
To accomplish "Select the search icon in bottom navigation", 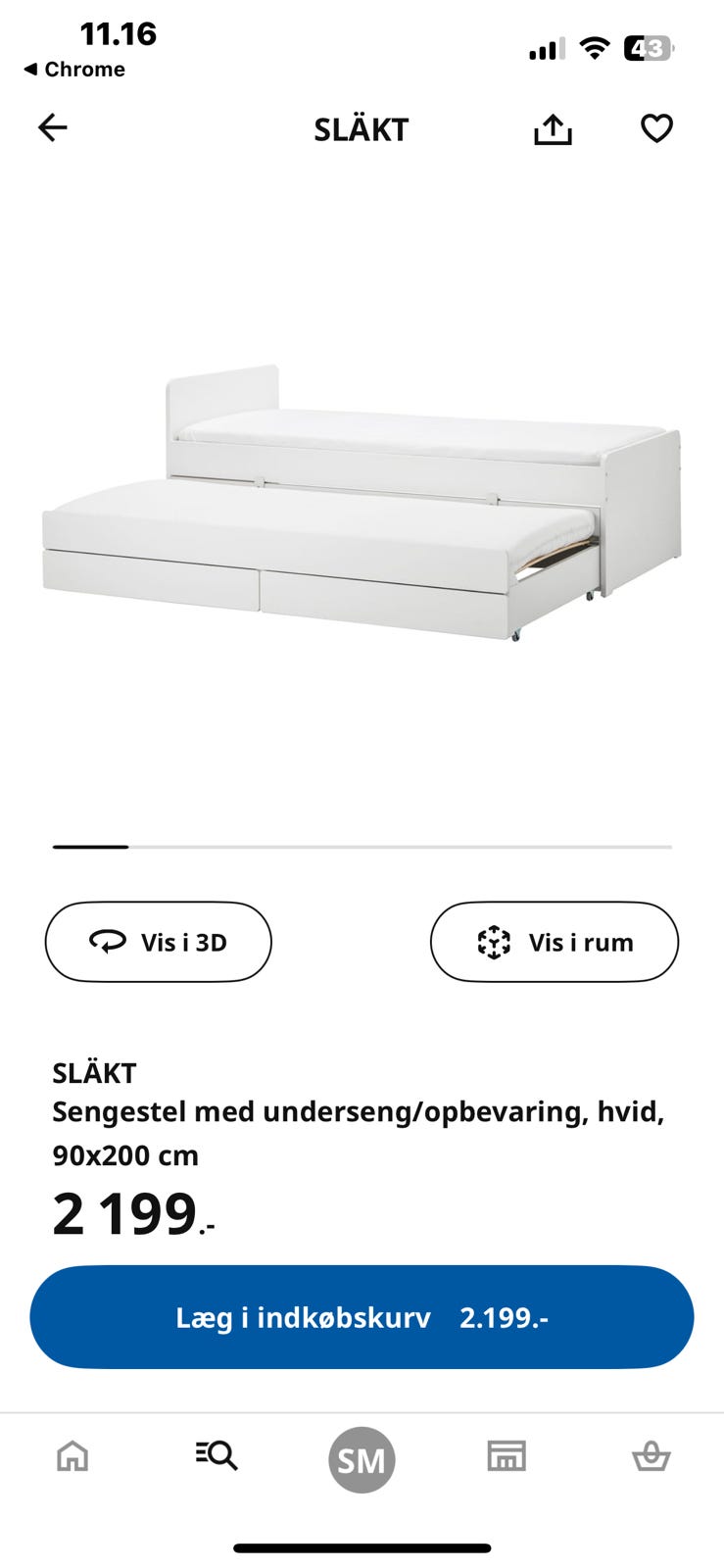I will tap(216, 1457).
